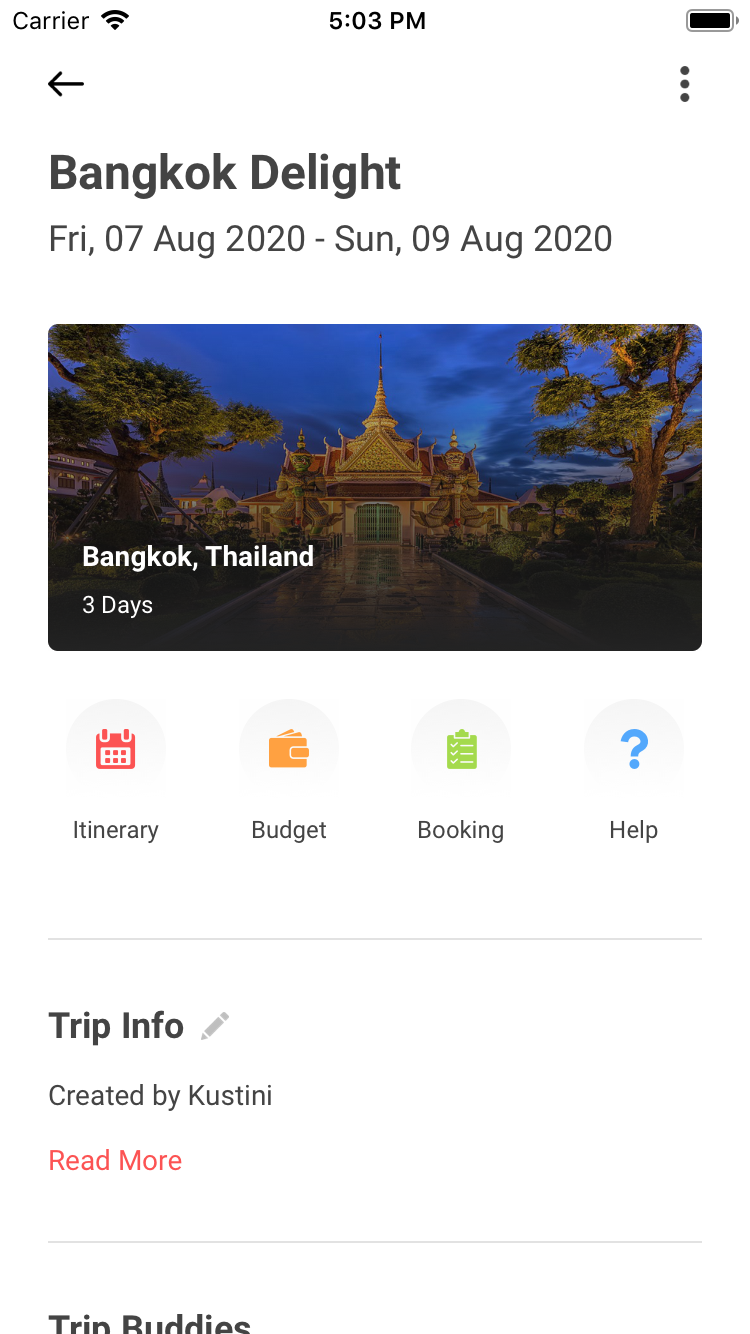Open the Bangkok, Thailand trip card
Viewport: 750px width, 1334px height.
[x=375, y=487]
